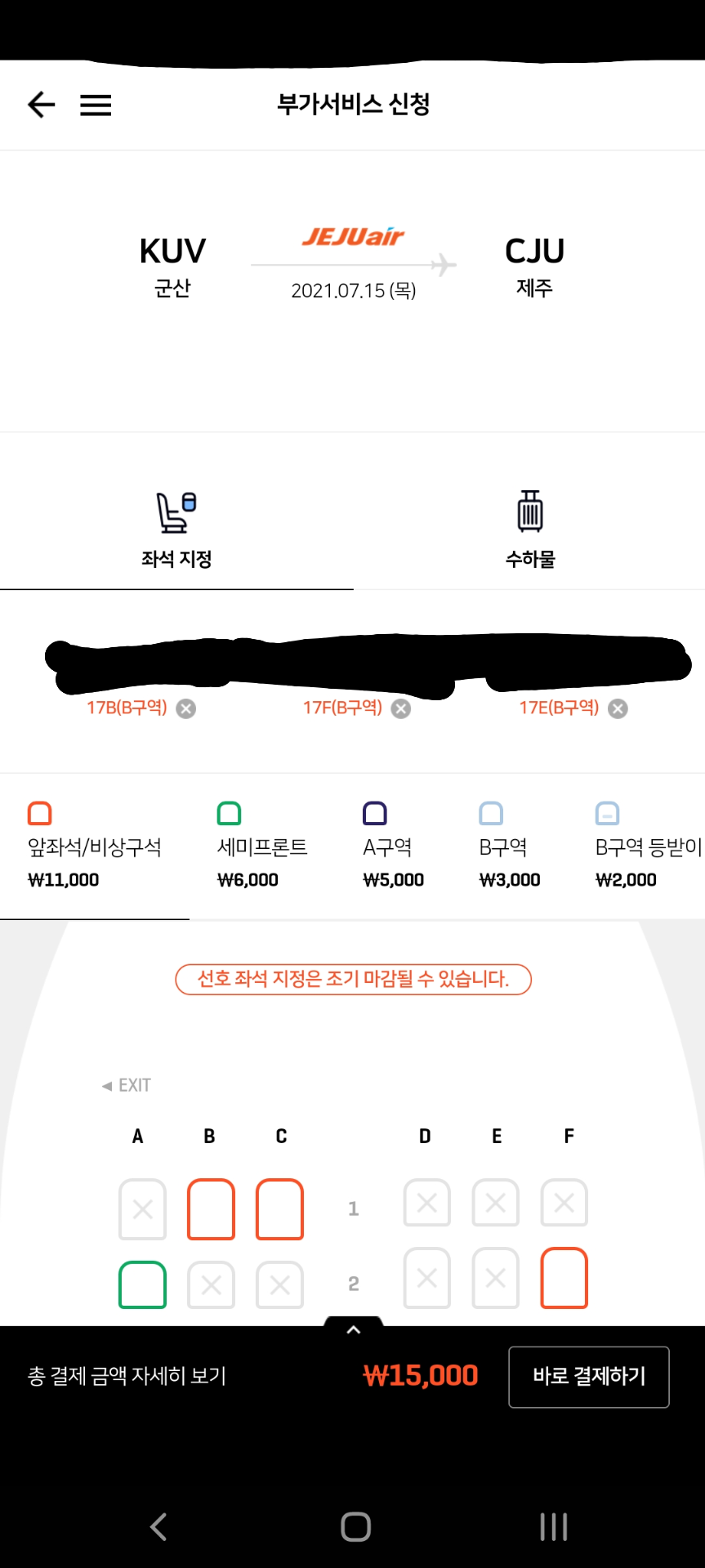Viewport: 705px width, 1568px height.
Task: Tap 바로 결제하기 to pay now
Action: click(x=589, y=1377)
